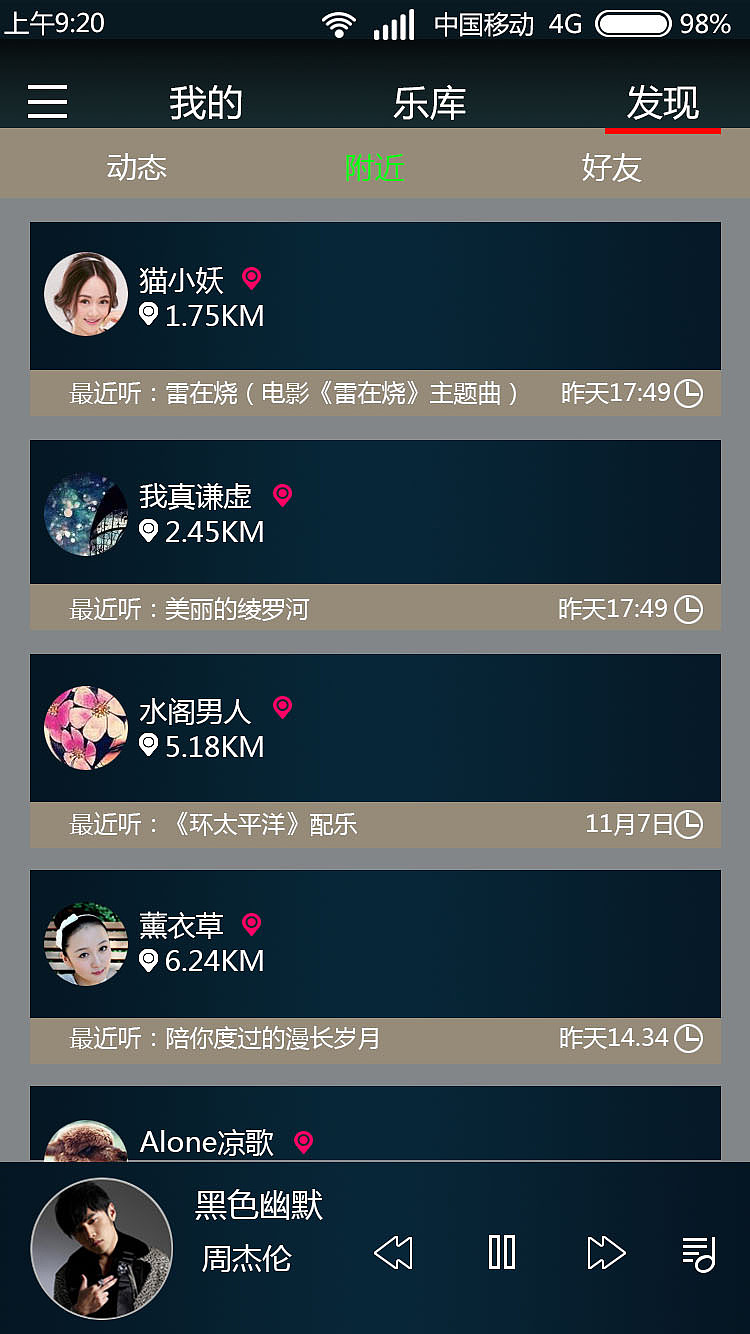
Task: Pause the currently playing song
Action: coord(501,1251)
